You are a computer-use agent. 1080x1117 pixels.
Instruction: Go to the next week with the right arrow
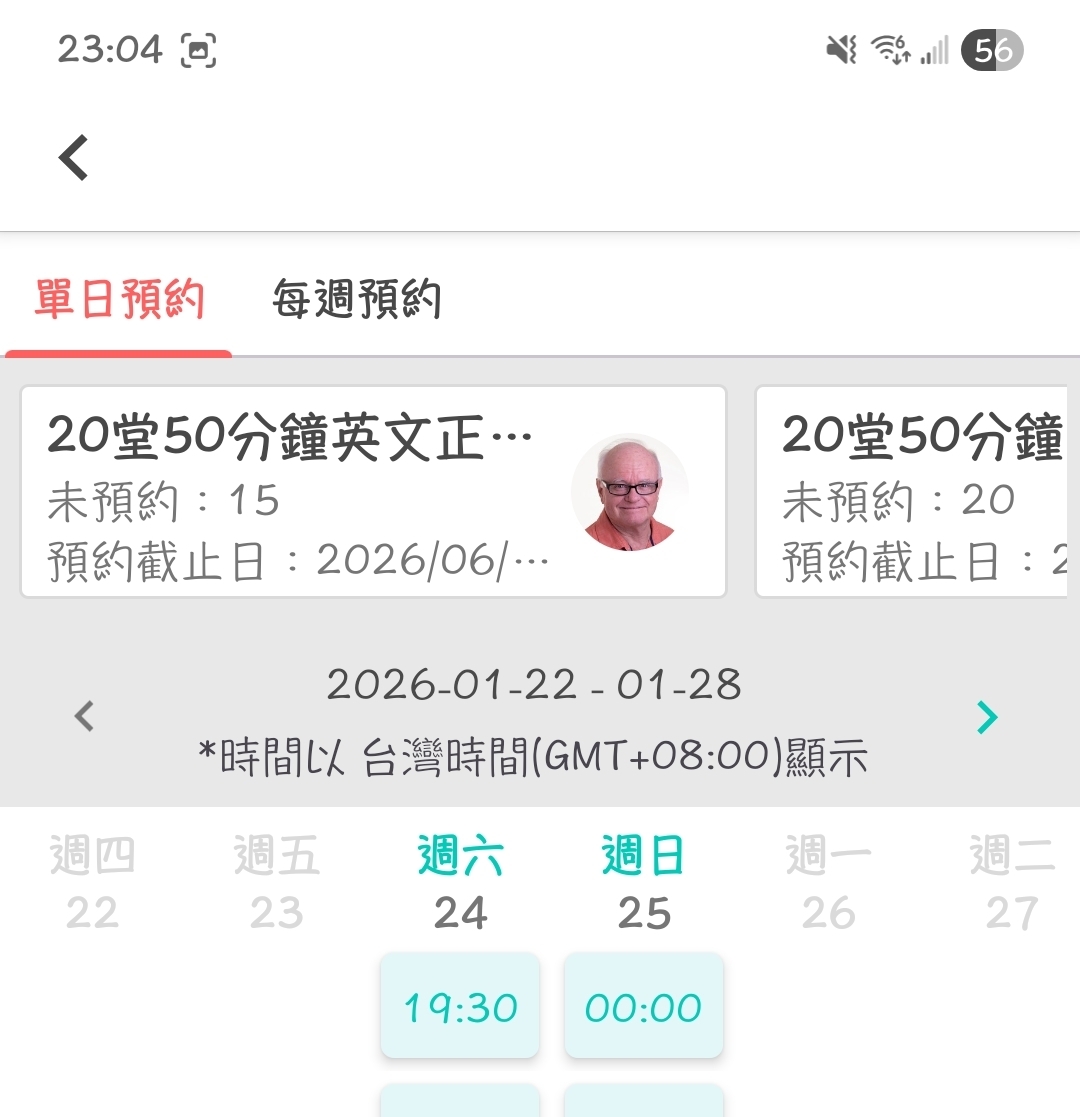pyautogui.click(x=987, y=716)
